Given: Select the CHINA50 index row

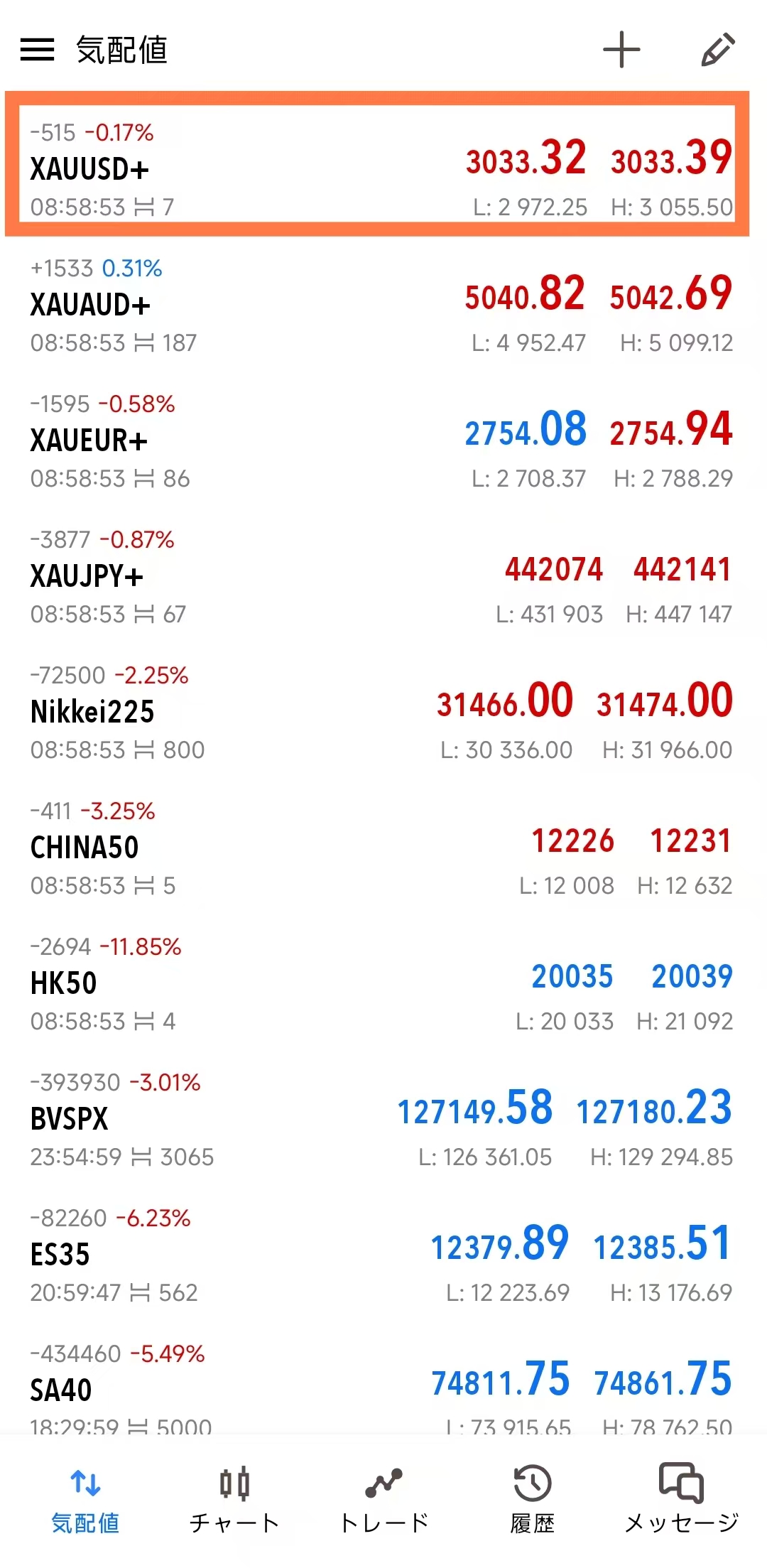Looking at the screenshot, I should pos(376,848).
